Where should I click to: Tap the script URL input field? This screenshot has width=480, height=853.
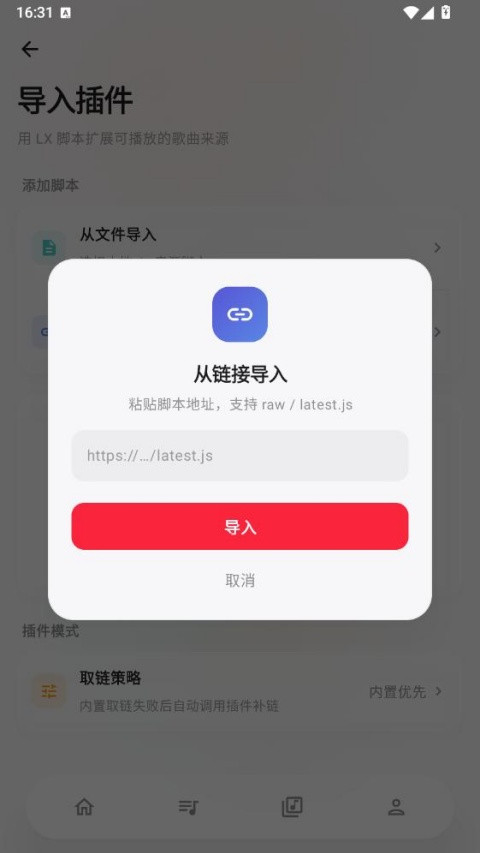click(239, 455)
